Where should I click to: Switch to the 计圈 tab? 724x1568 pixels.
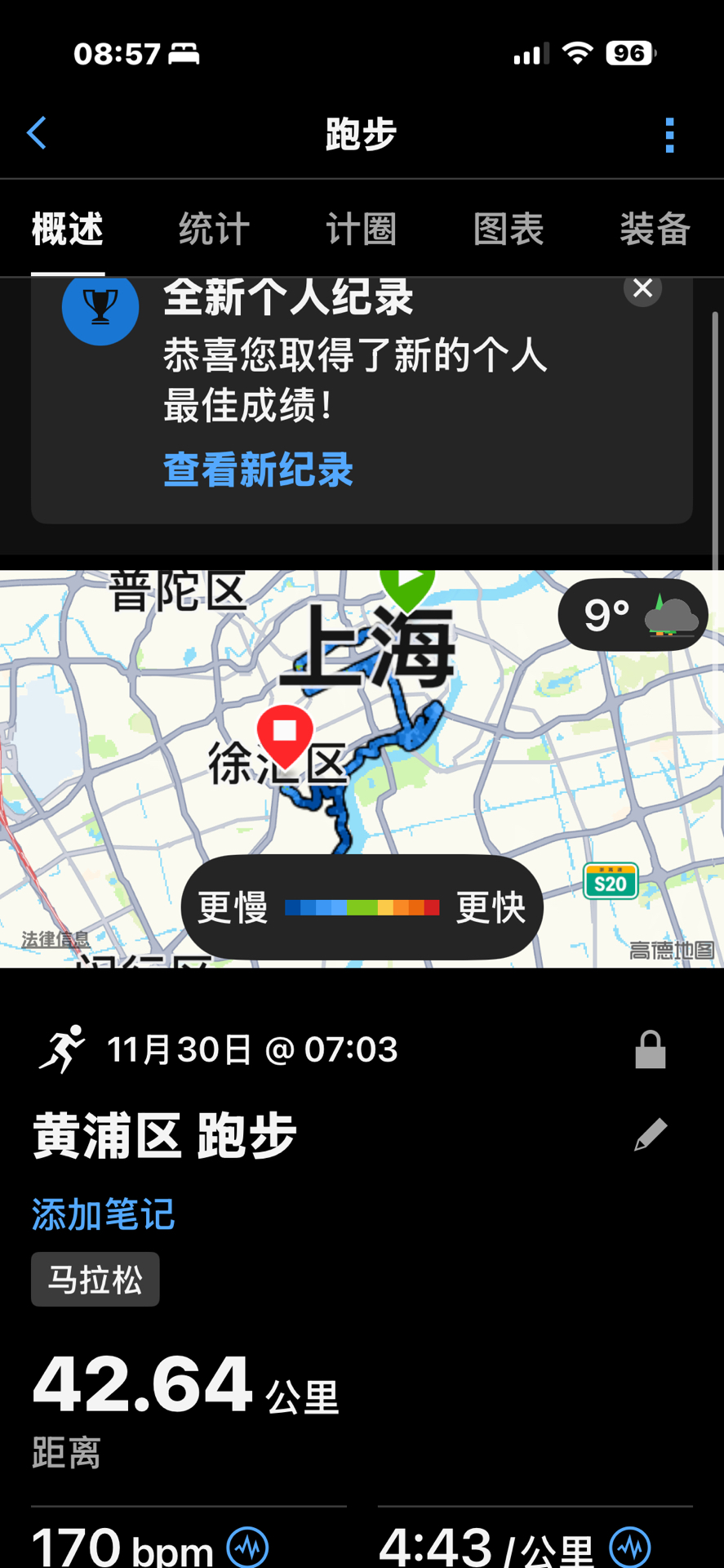pyautogui.click(x=361, y=229)
